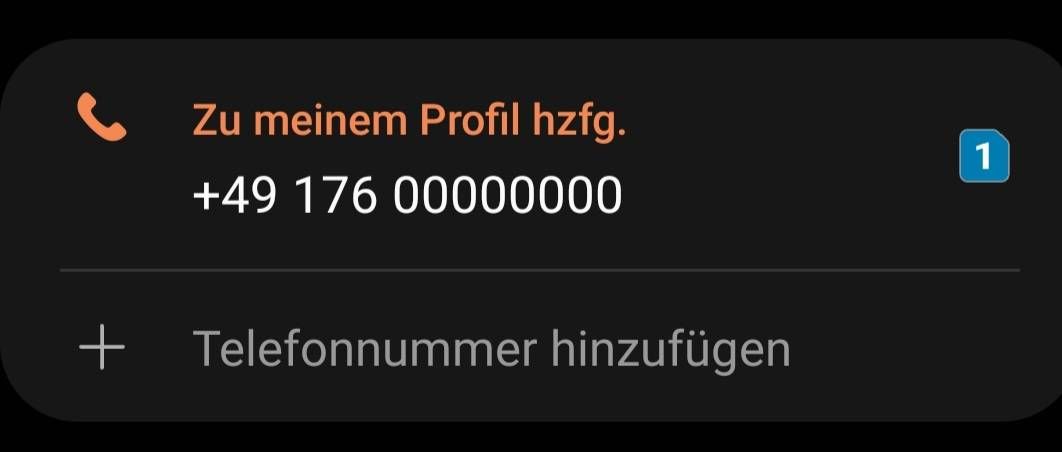
Task: Tap 'Zu meinem Profil hzfg.' link
Action: (x=408, y=121)
